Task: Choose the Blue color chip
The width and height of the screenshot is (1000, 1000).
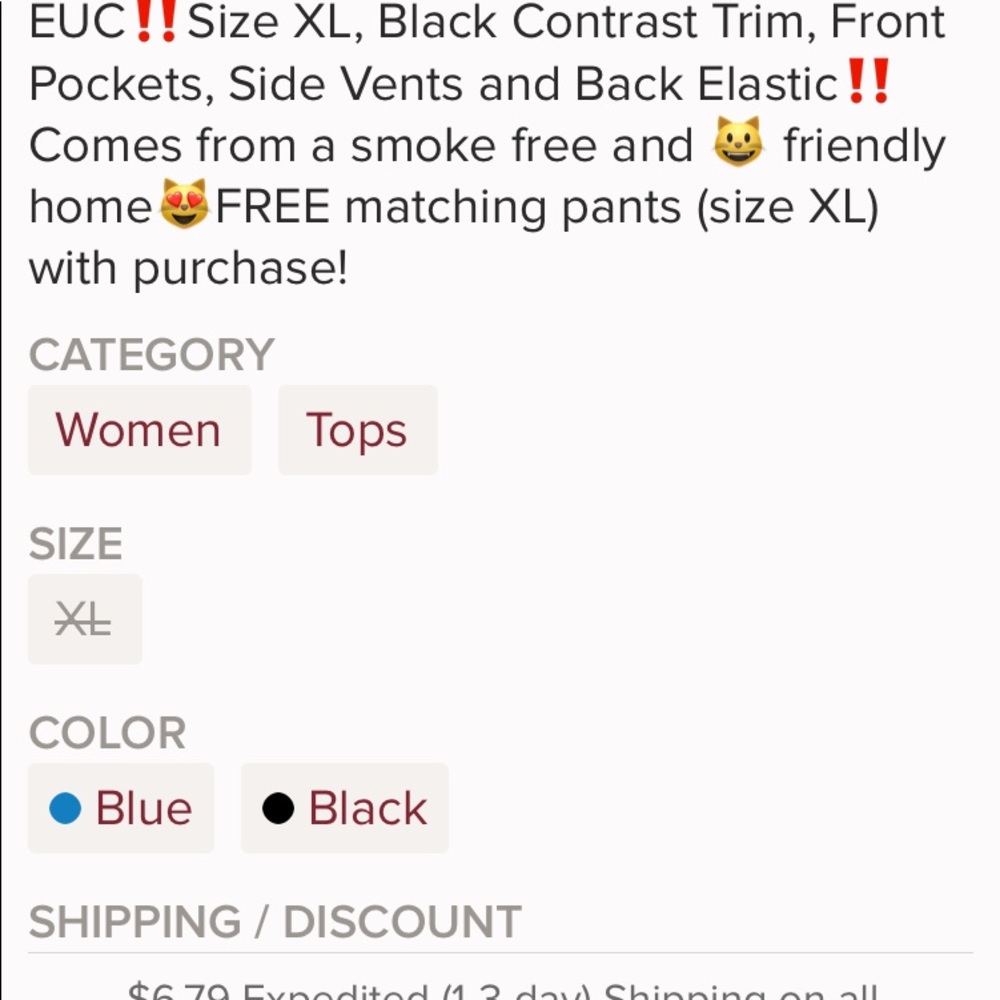Action: [x=121, y=808]
